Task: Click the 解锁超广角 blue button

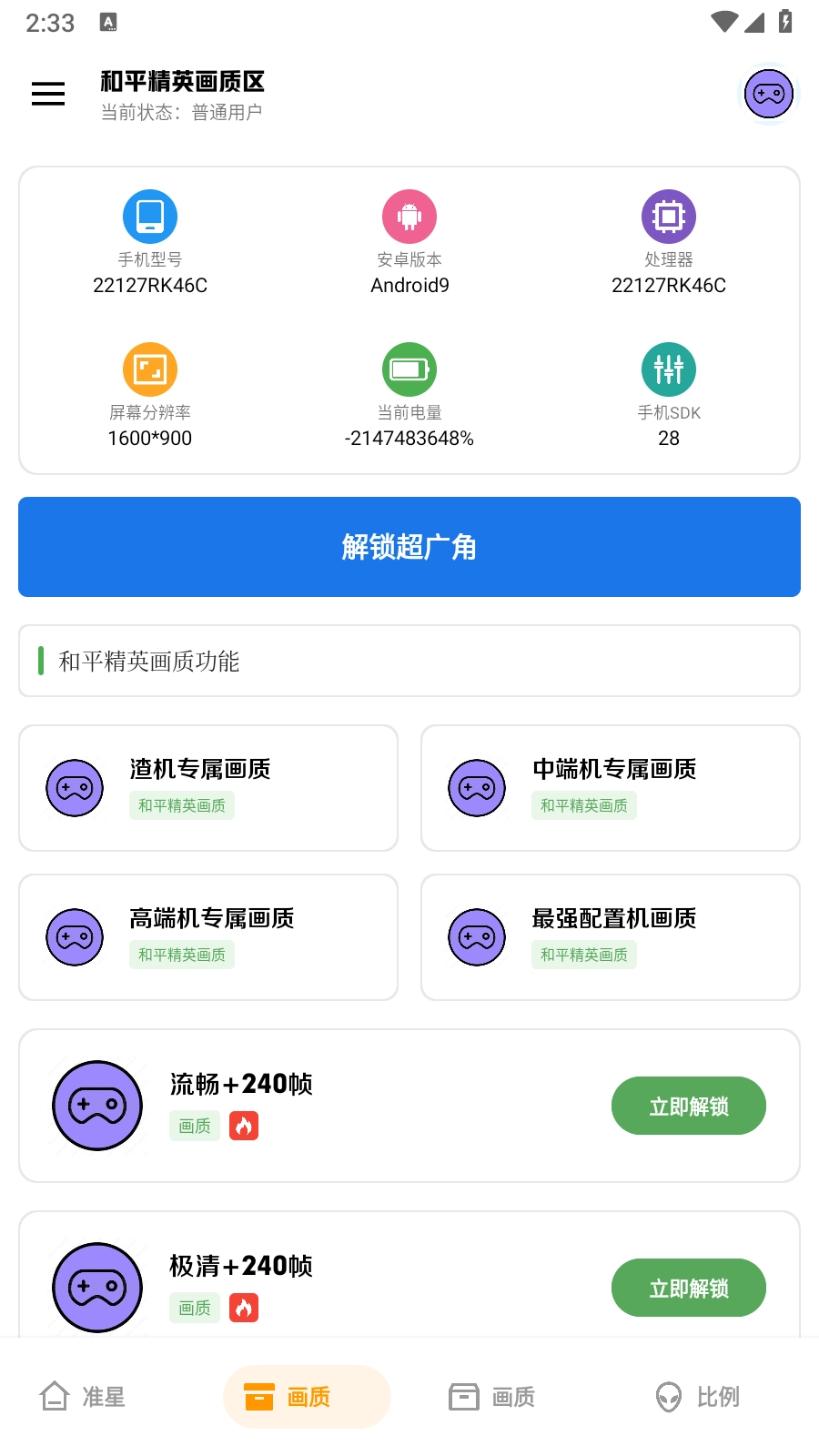Action: pos(409,547)
